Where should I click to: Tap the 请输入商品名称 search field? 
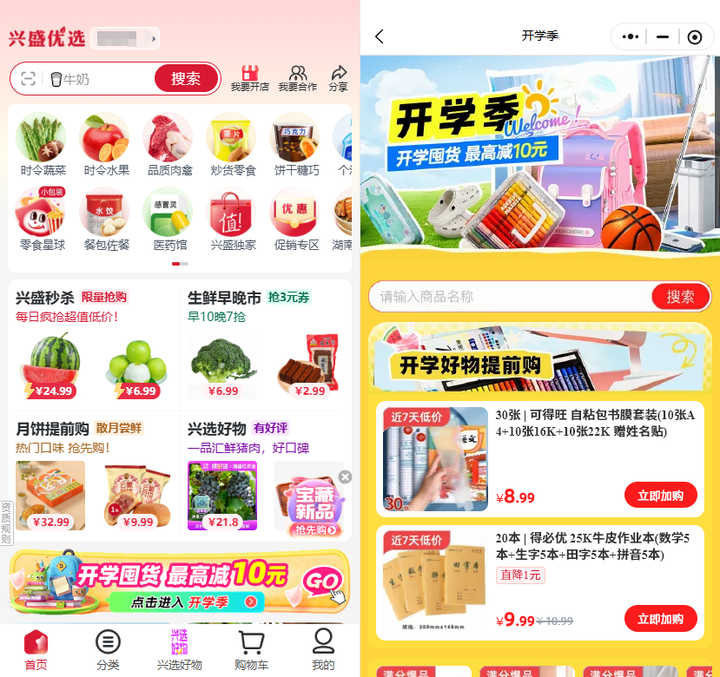tap(510, 297)
